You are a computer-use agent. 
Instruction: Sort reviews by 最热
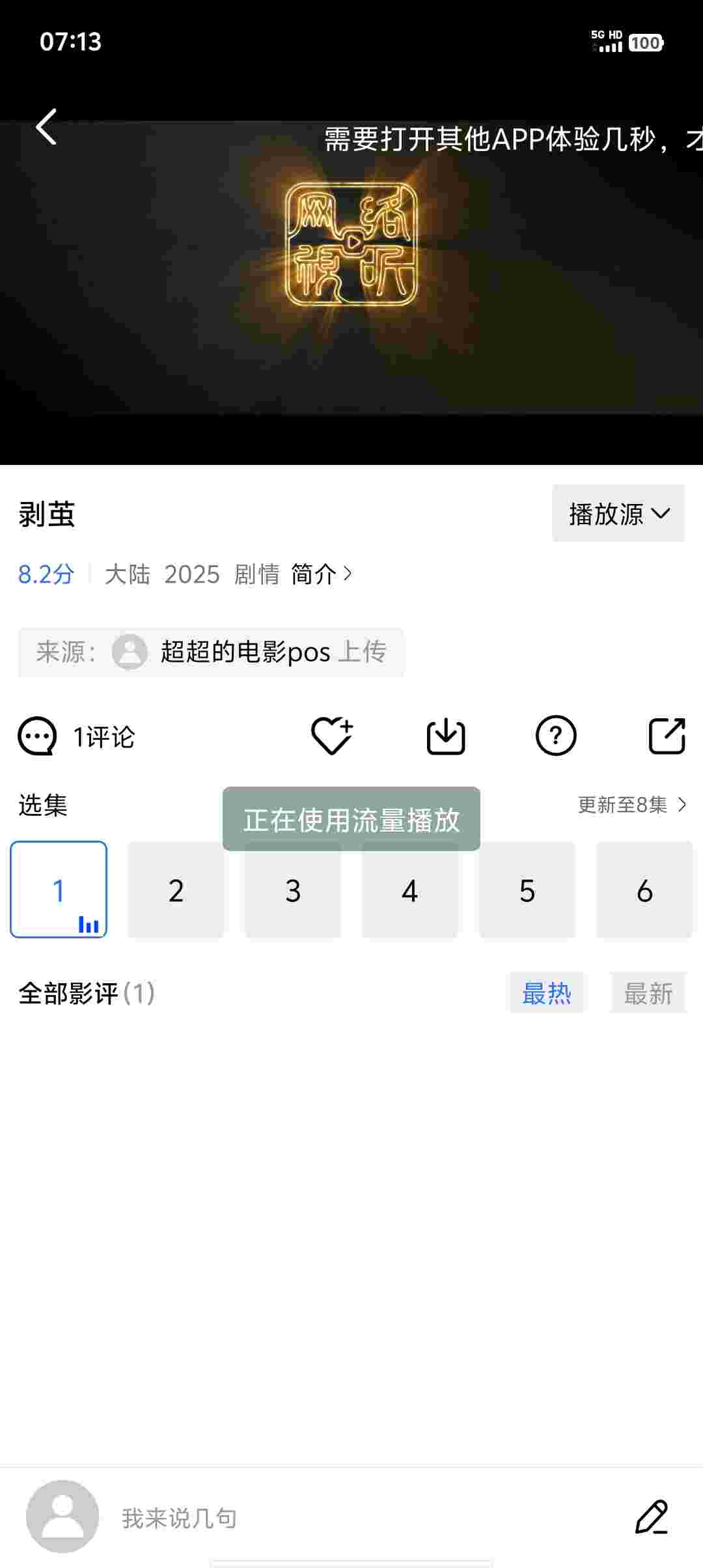tap(546, 993)
